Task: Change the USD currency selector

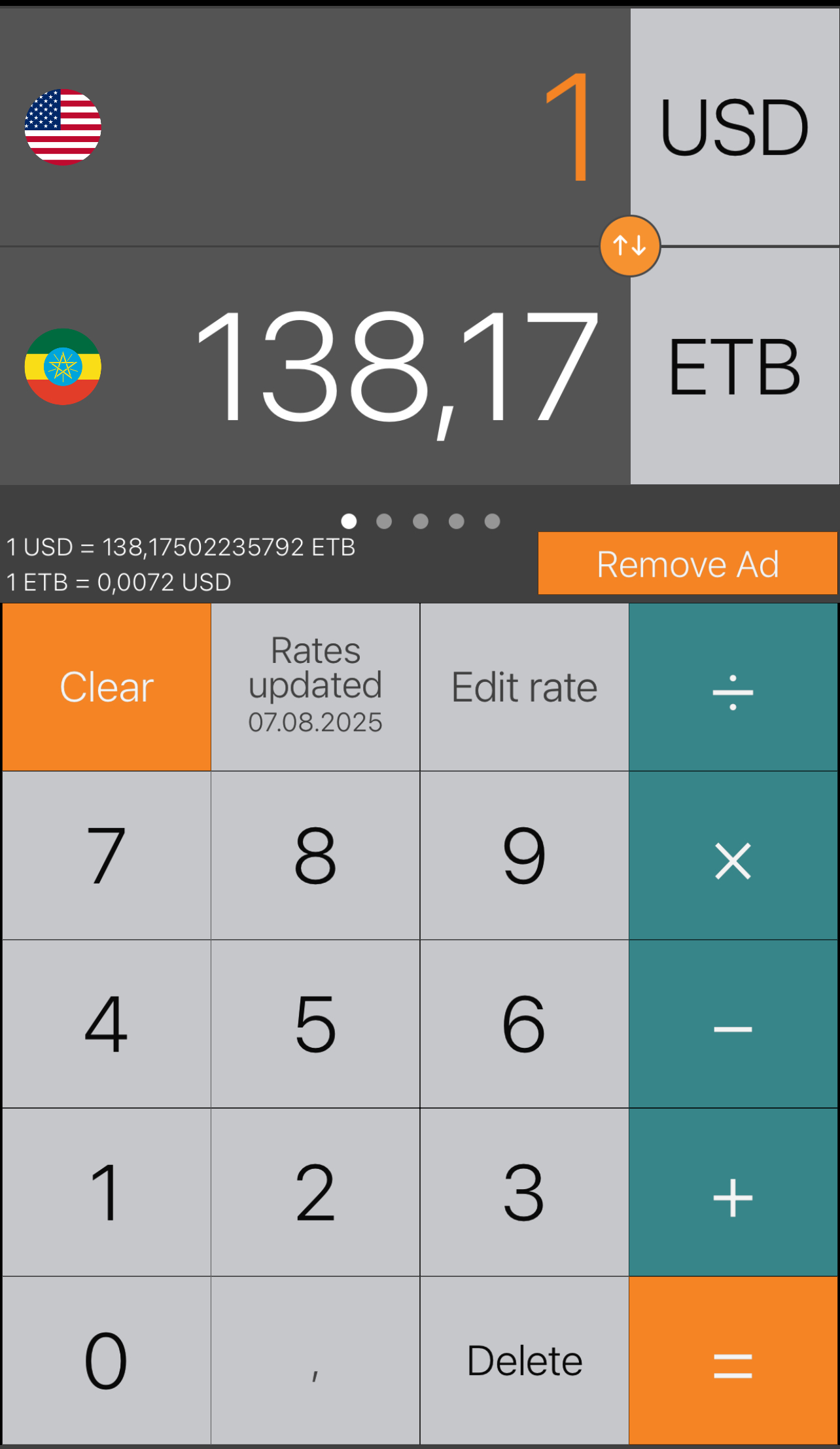Action: click(735, 127)
